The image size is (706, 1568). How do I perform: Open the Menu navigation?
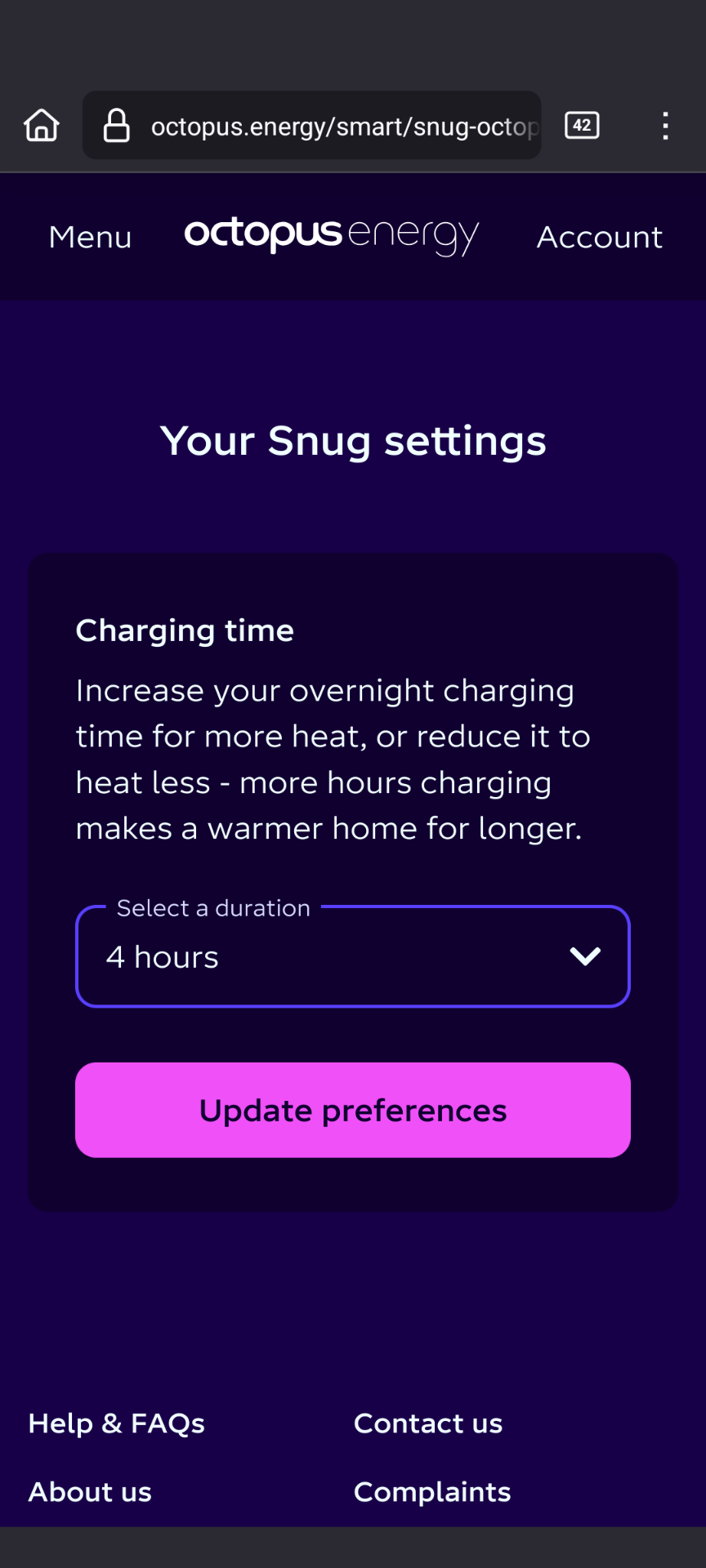tap(90, 238)
